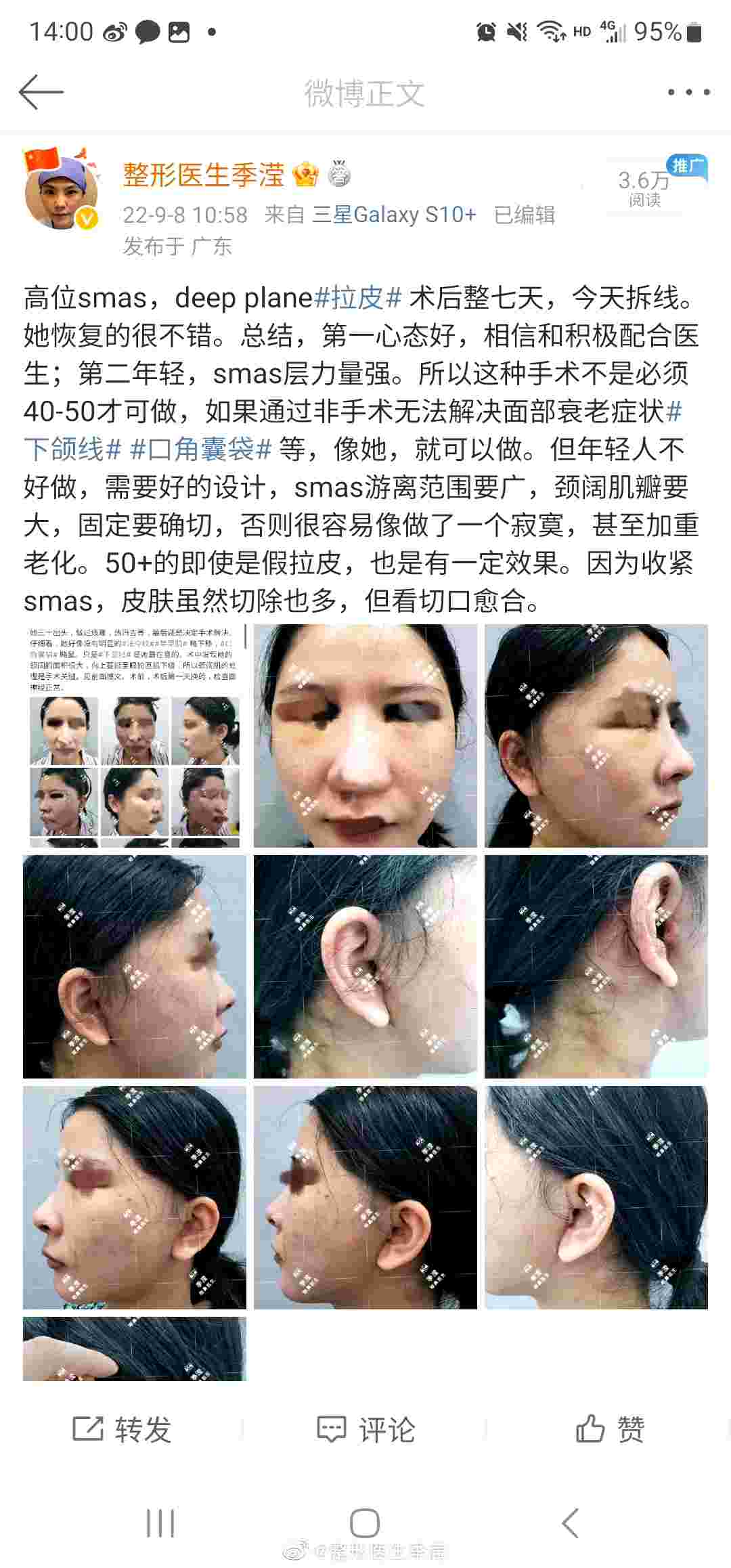This screenshot has height=1568, width=731.
Task: Open comments via 评论
Action: tap(365, 1429)
